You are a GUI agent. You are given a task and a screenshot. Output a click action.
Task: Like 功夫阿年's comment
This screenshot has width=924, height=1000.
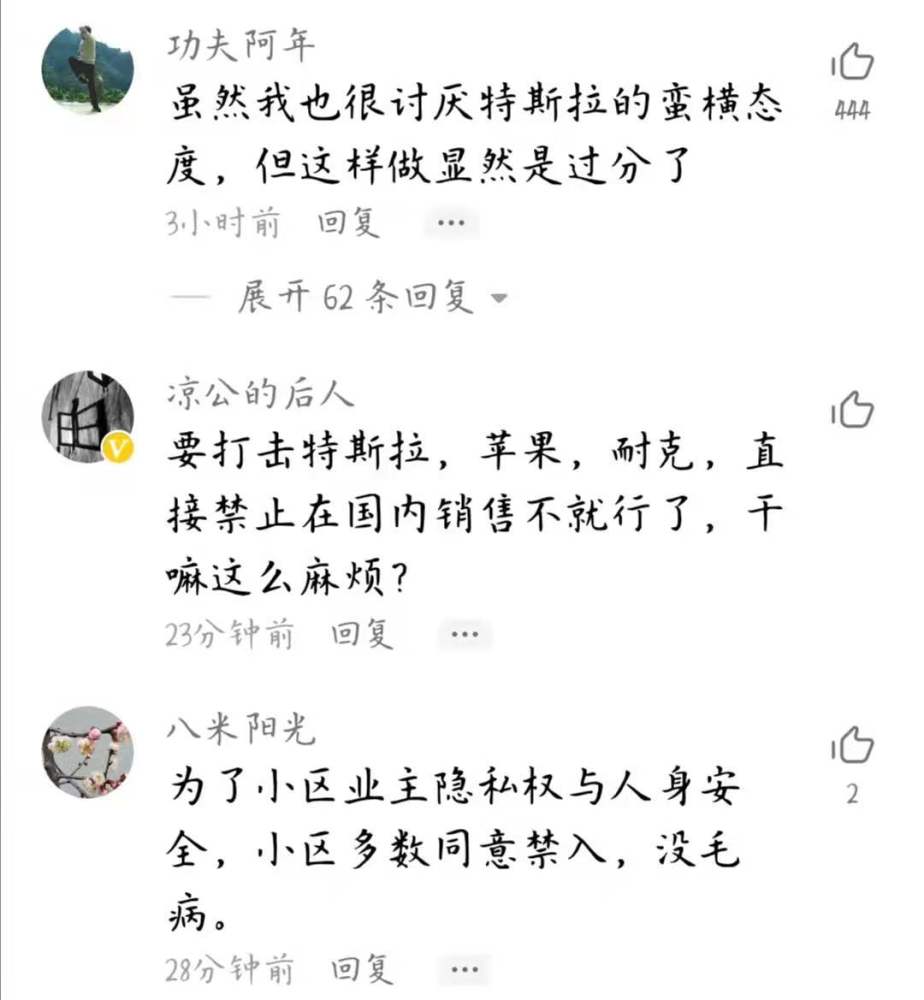point(852,63)
